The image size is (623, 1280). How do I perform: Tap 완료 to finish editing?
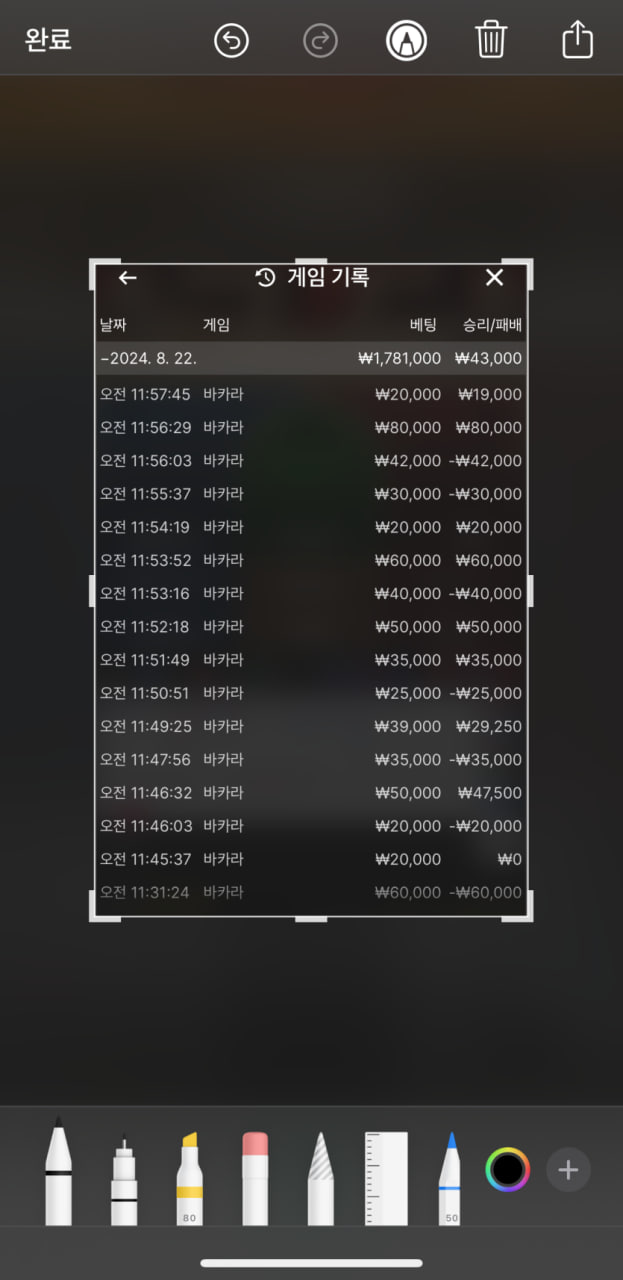[x=48, y=40]
